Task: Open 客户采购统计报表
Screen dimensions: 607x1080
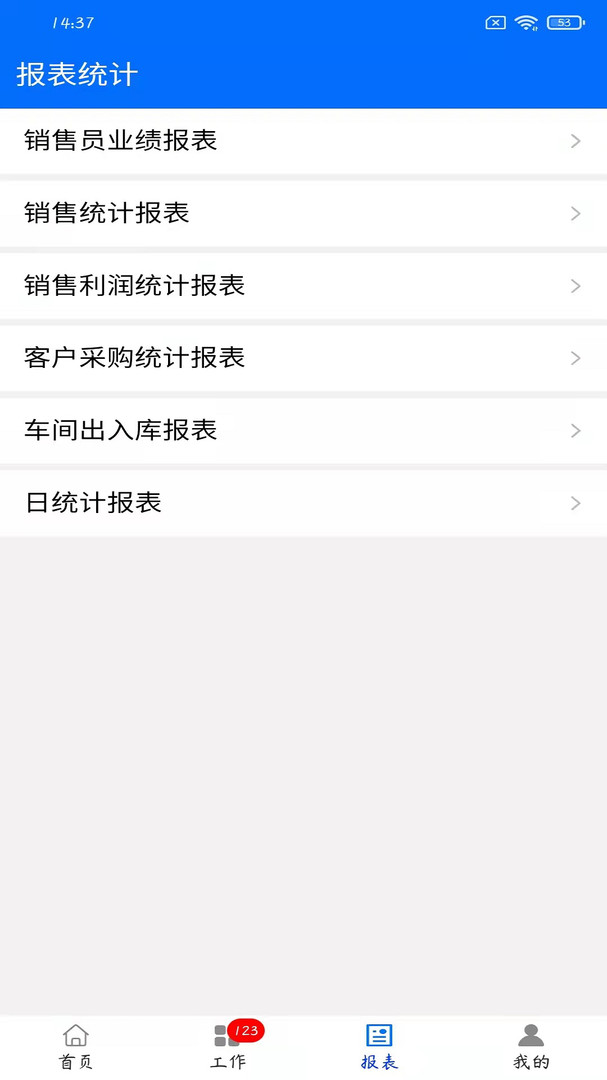Action: click(303, 358)
